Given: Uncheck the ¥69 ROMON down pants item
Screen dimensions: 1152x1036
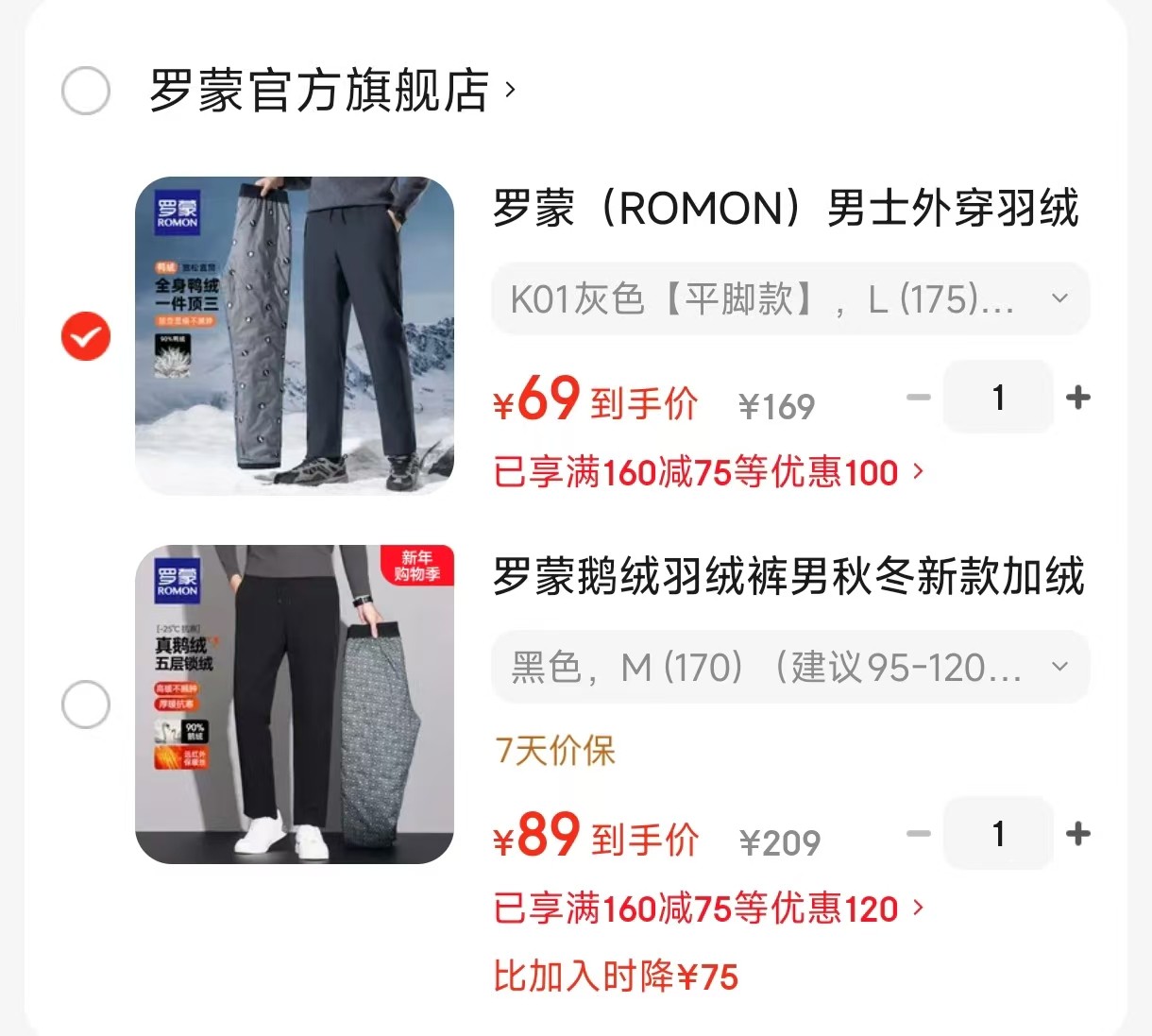Looking at the screenshot, I should tap(86, 336).
